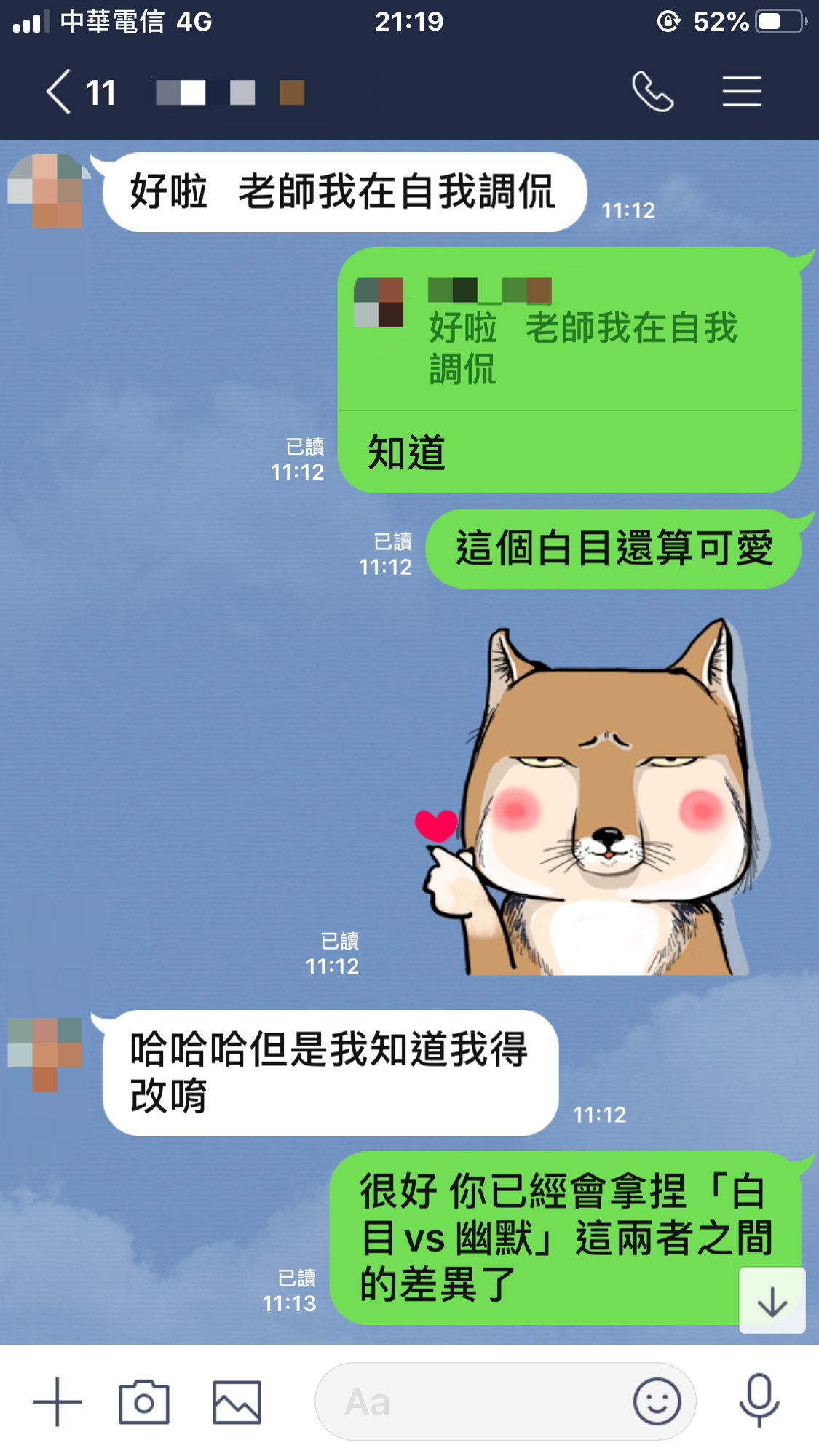The width and height of the screenshot is (819, 1456).
Task: Open the chat menu (hamburger icon)
Action: pyautogui.click(x=742, y=92)
